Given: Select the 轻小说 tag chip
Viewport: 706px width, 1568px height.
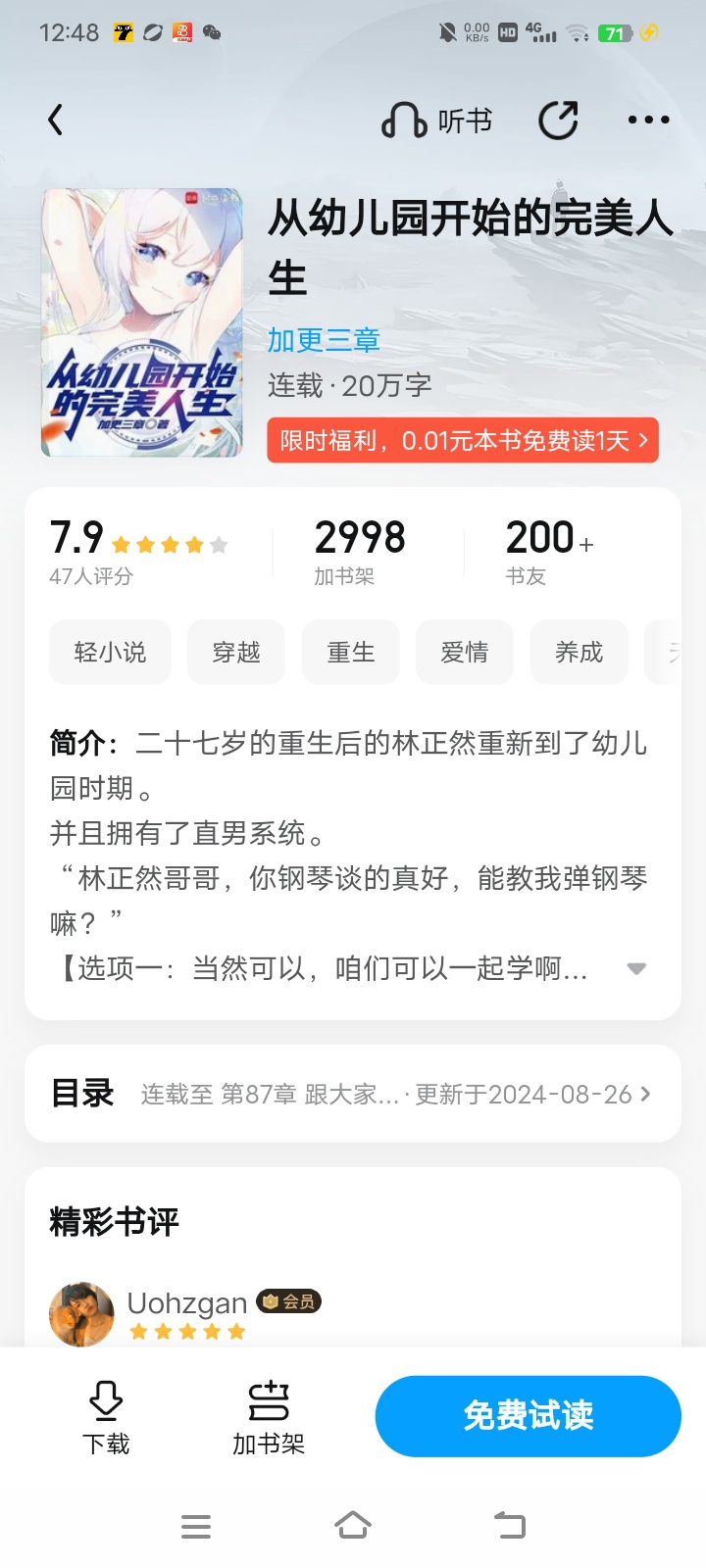Looking at the screenshot, I should point(110,653).
